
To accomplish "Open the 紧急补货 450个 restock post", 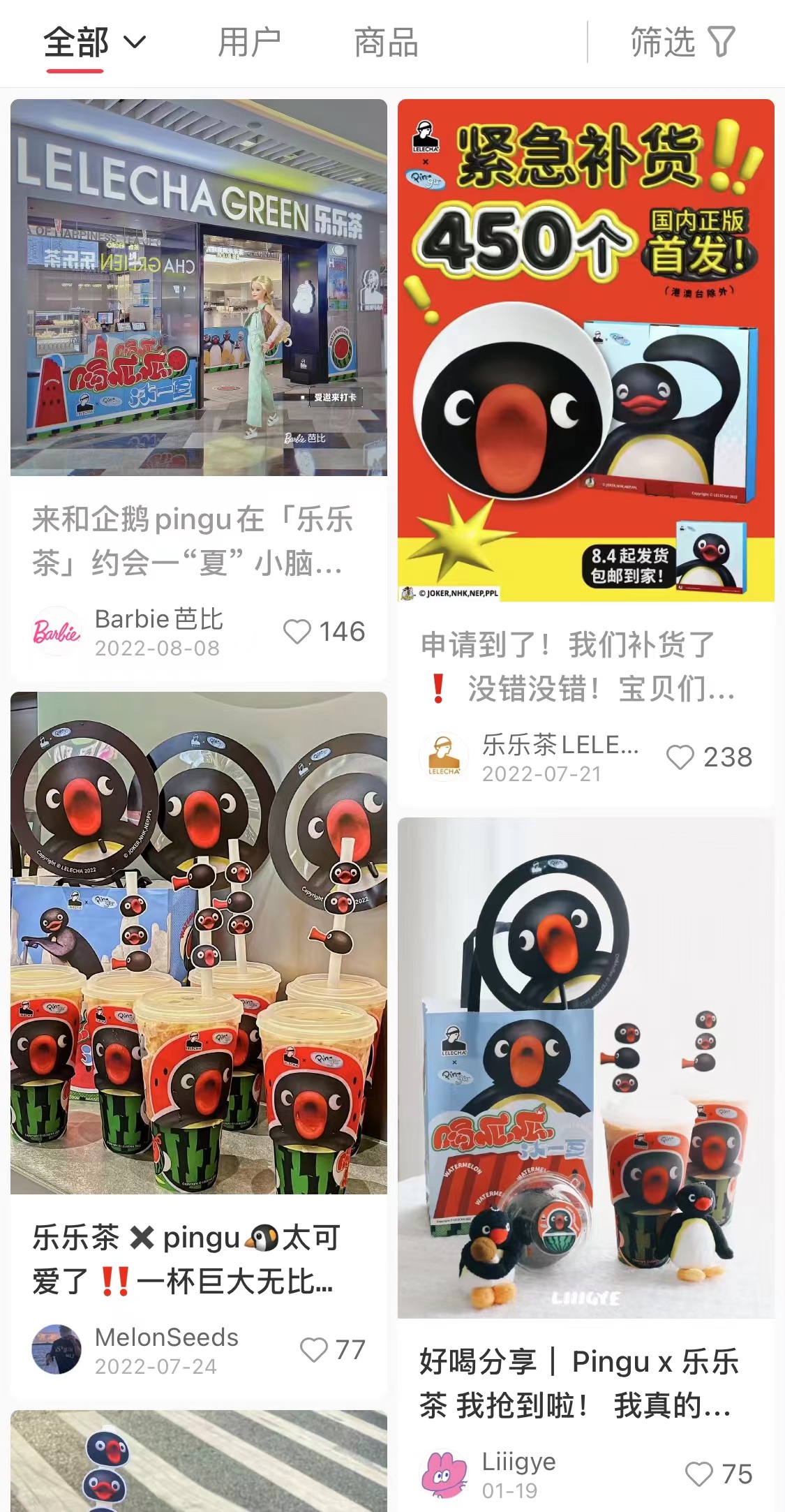I will coord(586,350).
